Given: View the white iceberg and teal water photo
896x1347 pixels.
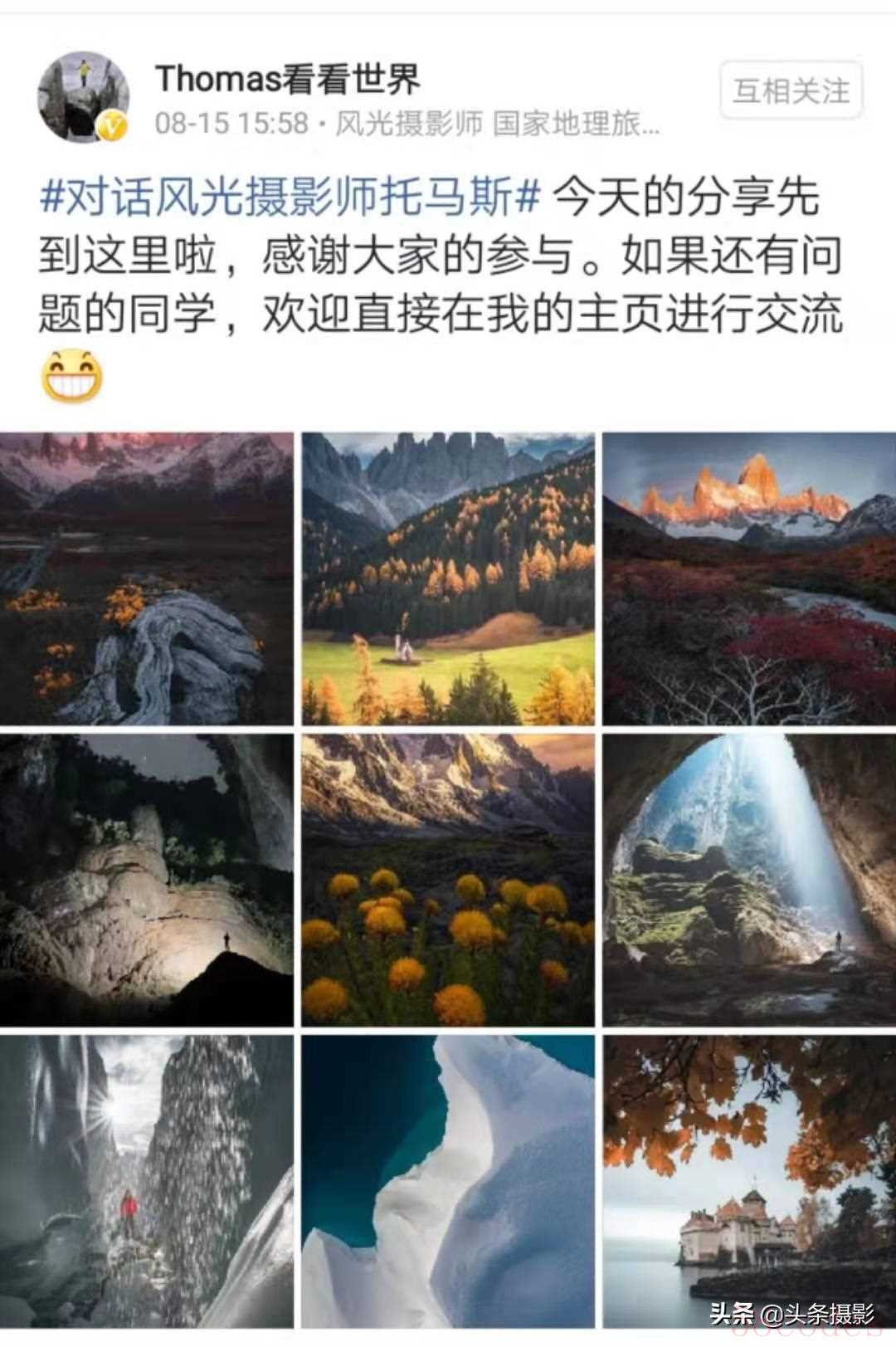Looking at the screenshot, I should (447, 1181).
